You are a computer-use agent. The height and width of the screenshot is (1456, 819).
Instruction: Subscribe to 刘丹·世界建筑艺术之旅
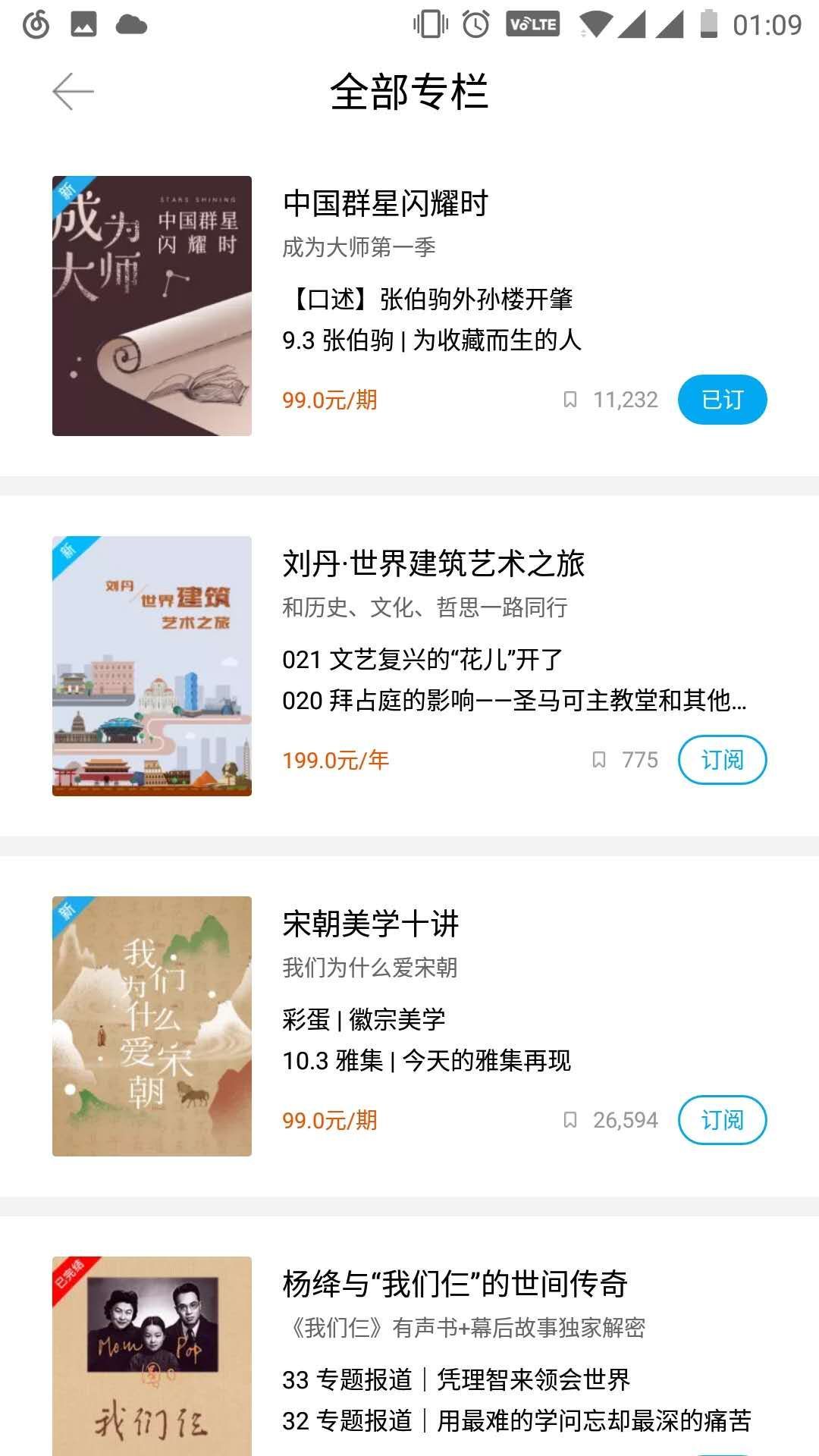point(722,760)
